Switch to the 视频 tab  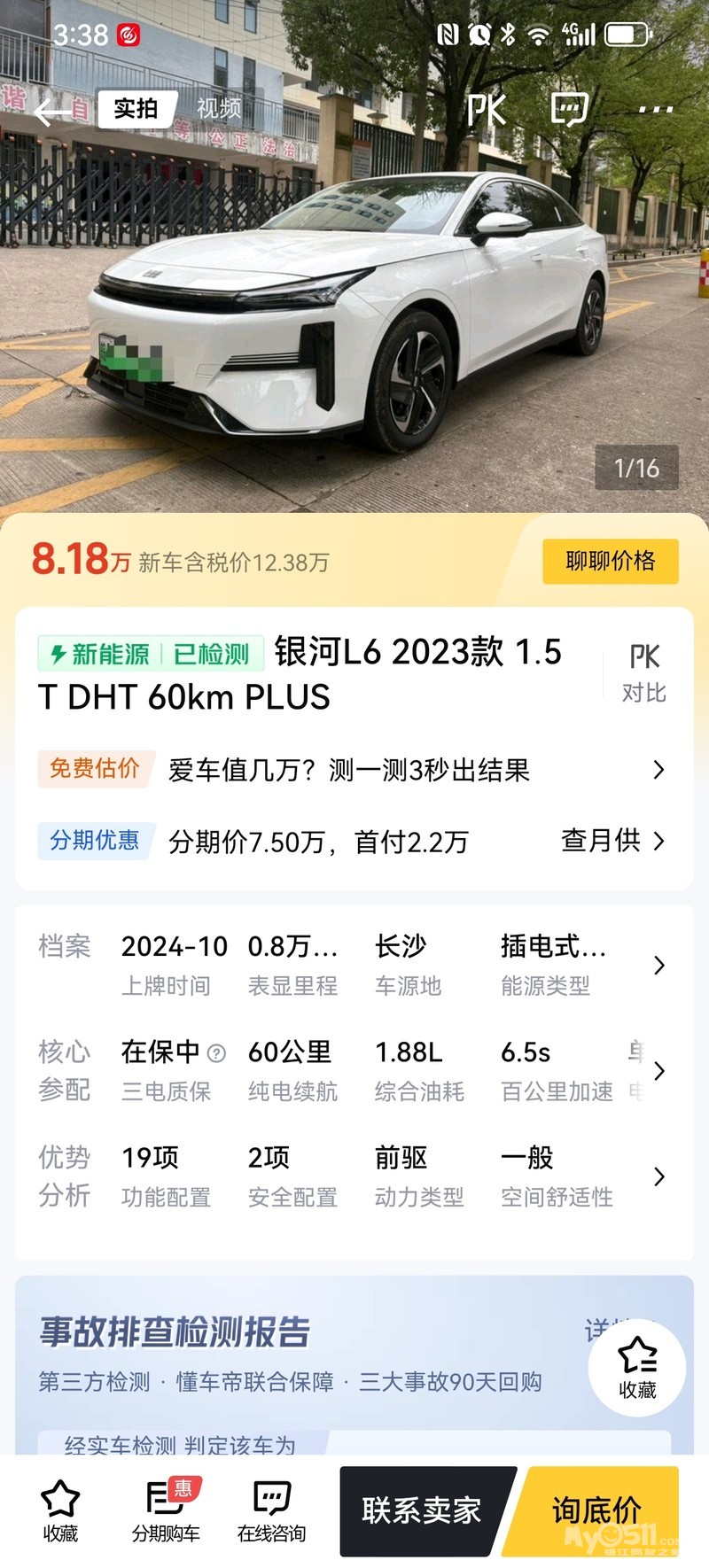[218, 108]
